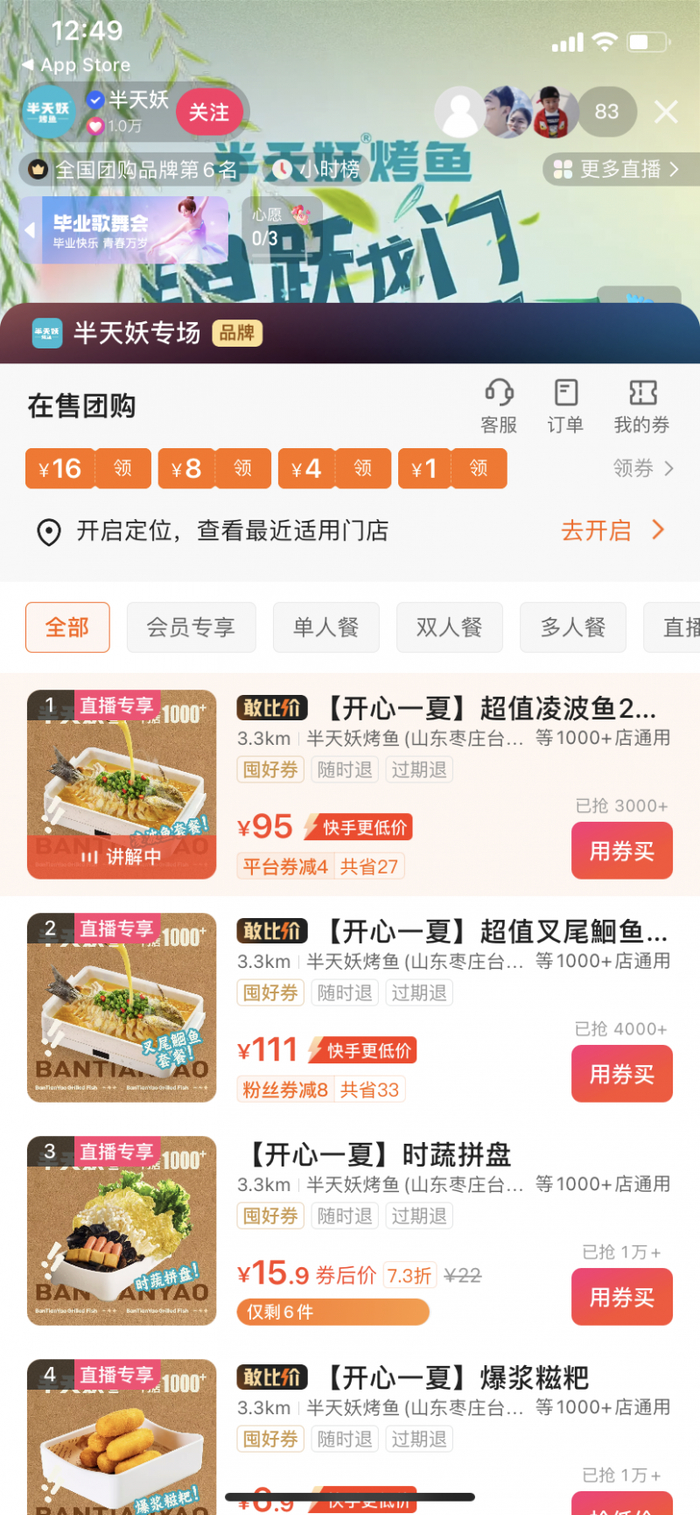The image size is (700, 1515).
Task: Switch to 双人餐 category
Action: [x=449, y=627]
